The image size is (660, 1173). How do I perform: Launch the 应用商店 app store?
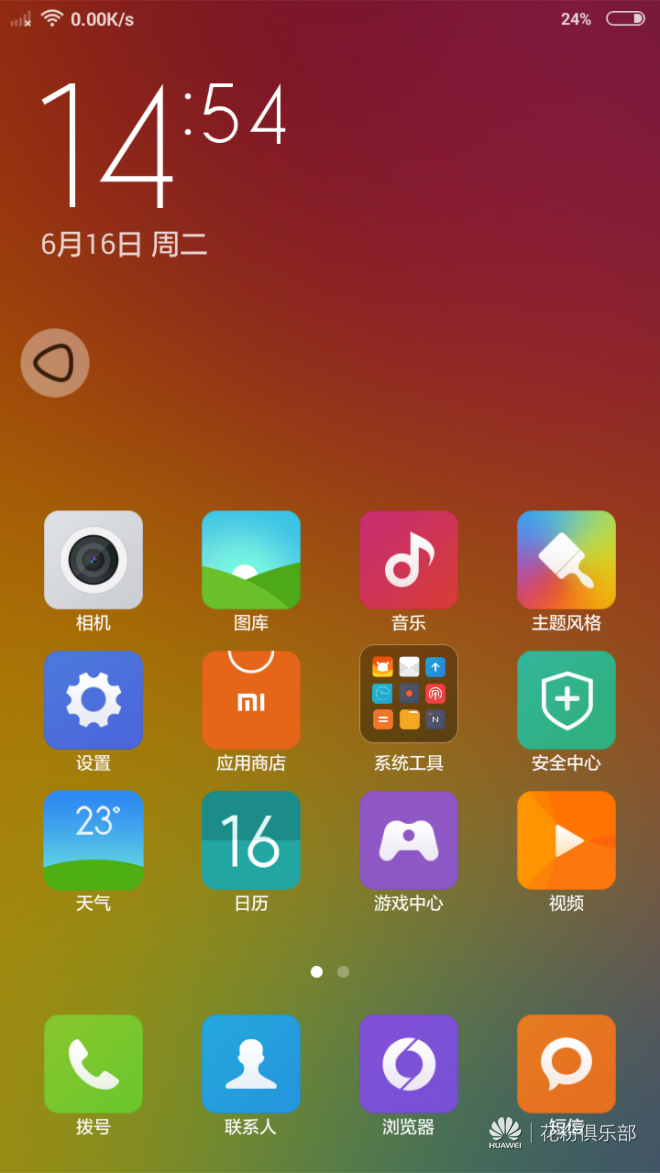[x=251, y=700]
